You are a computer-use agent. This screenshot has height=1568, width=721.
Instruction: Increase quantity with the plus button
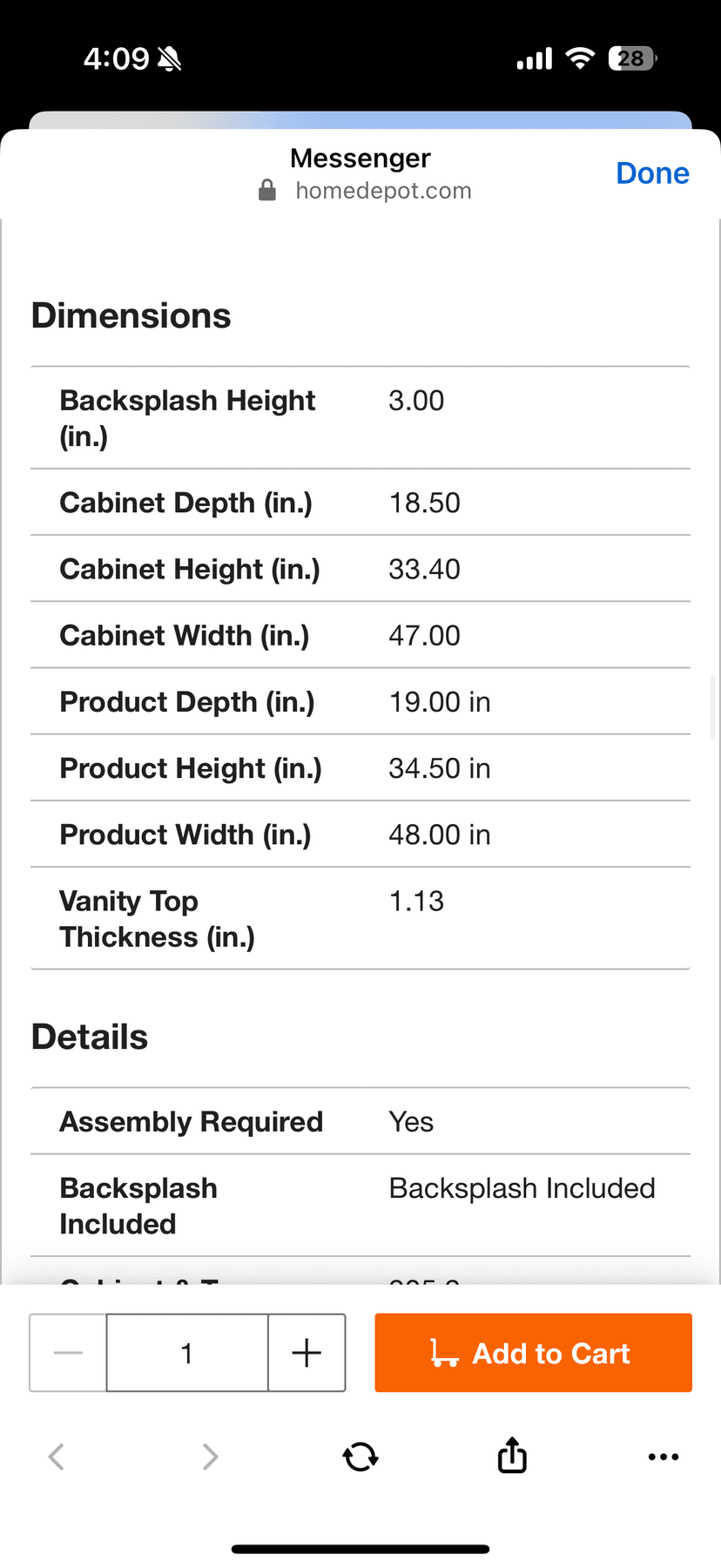(x=307, y=1353)
